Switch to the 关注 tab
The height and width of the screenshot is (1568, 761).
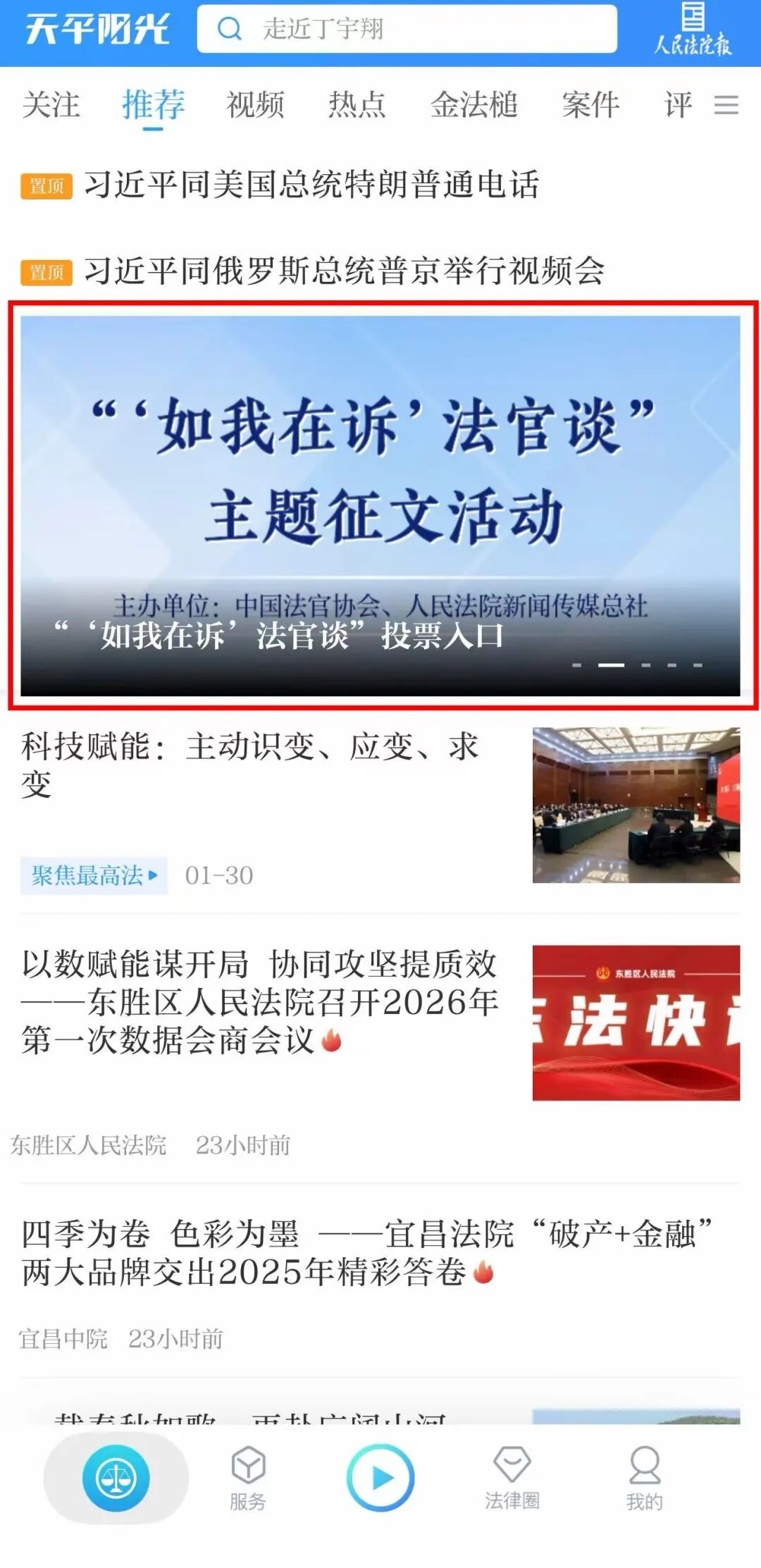tap(51, 105)
